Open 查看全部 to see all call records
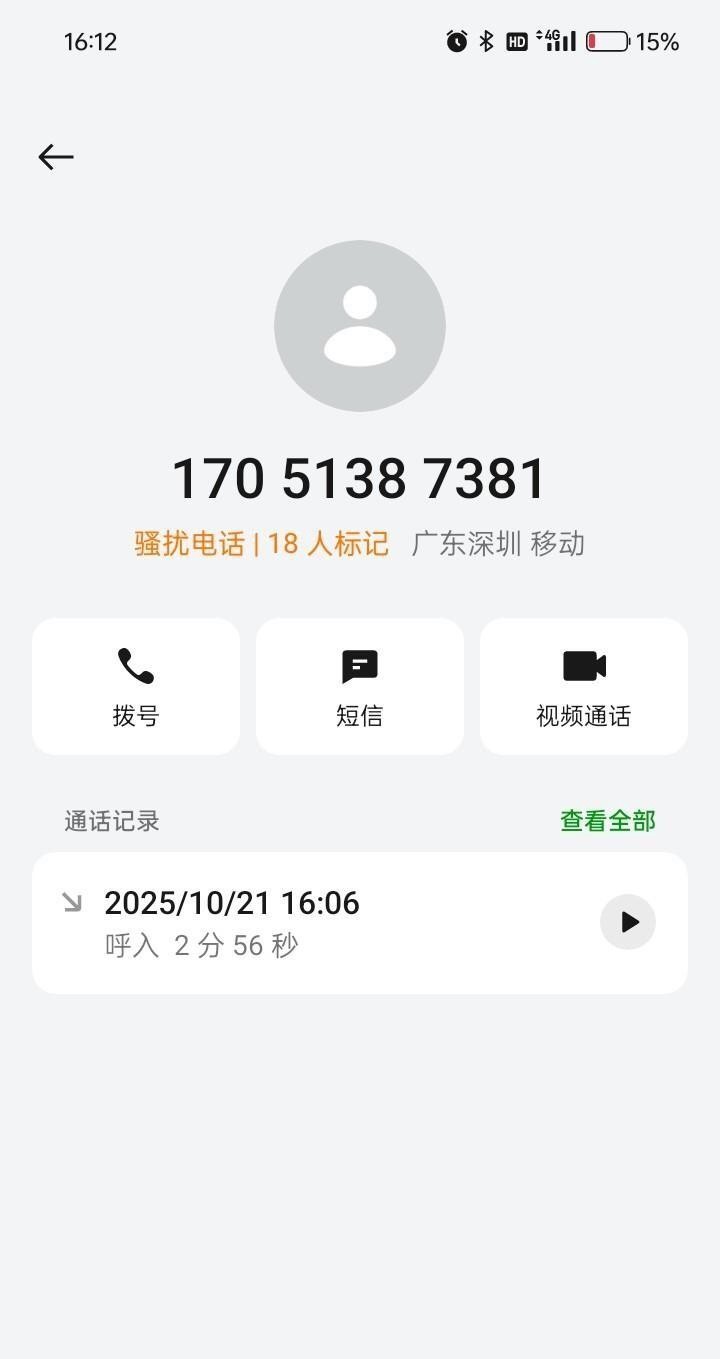This screenshot has width=720, height=1359. pyautogui.click(x=607, y=821)
